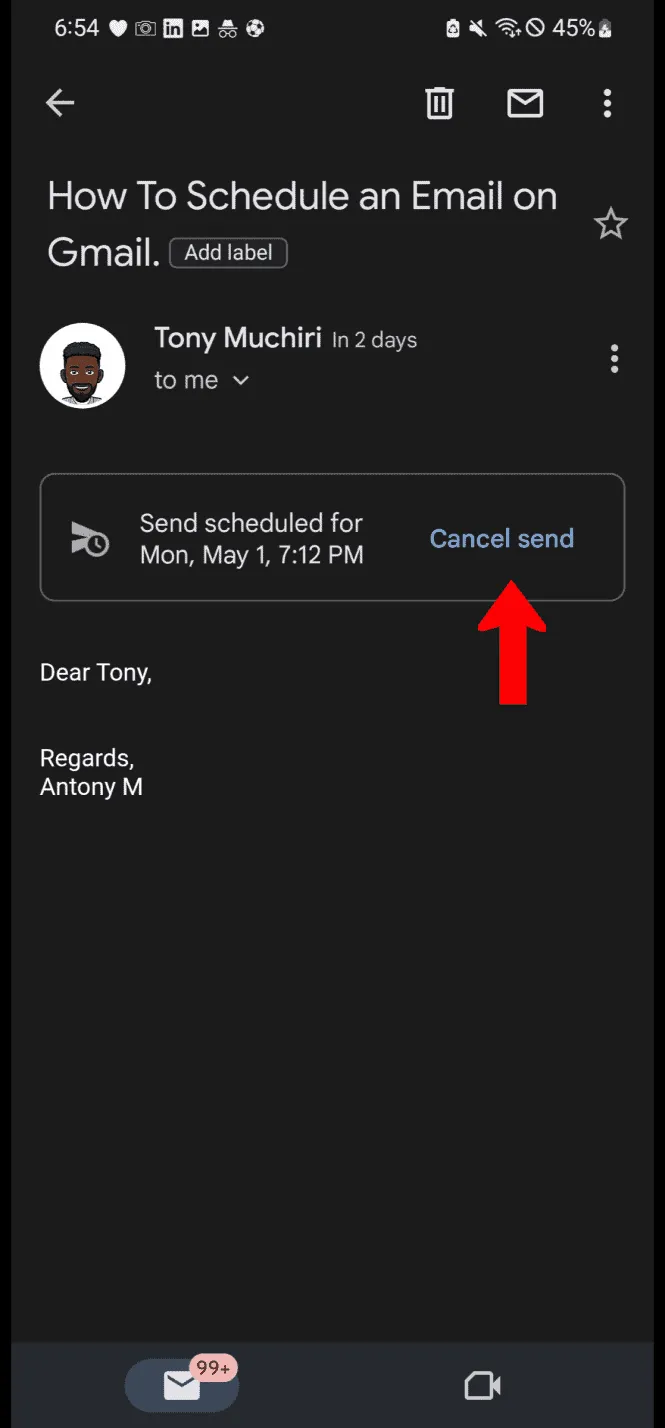Open message options beside Tony Muchiri
Image resolution: width=665 pixels, height=1428 pixels.
(614, 358)
